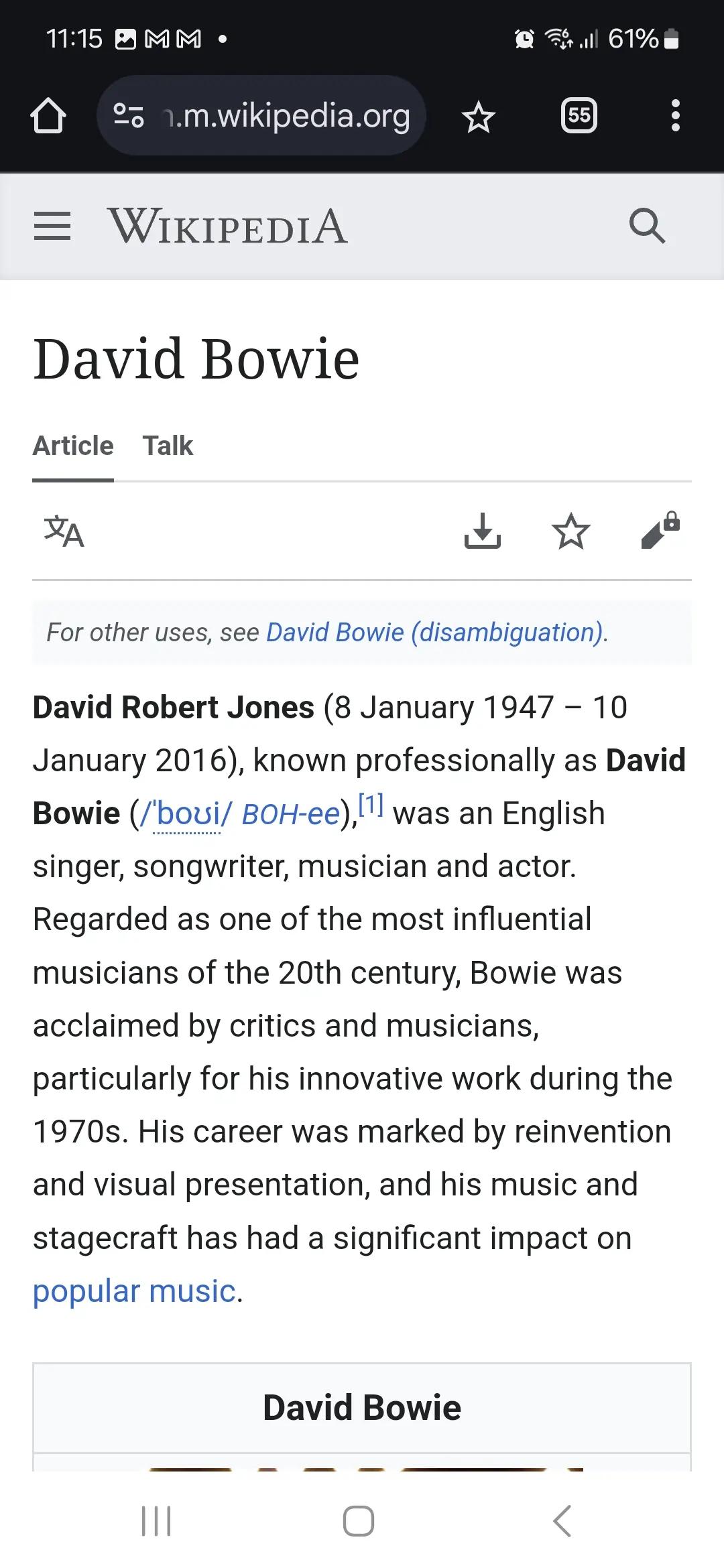
Task: Open Chrome's three-dot menu
Action: coord(676,115)
